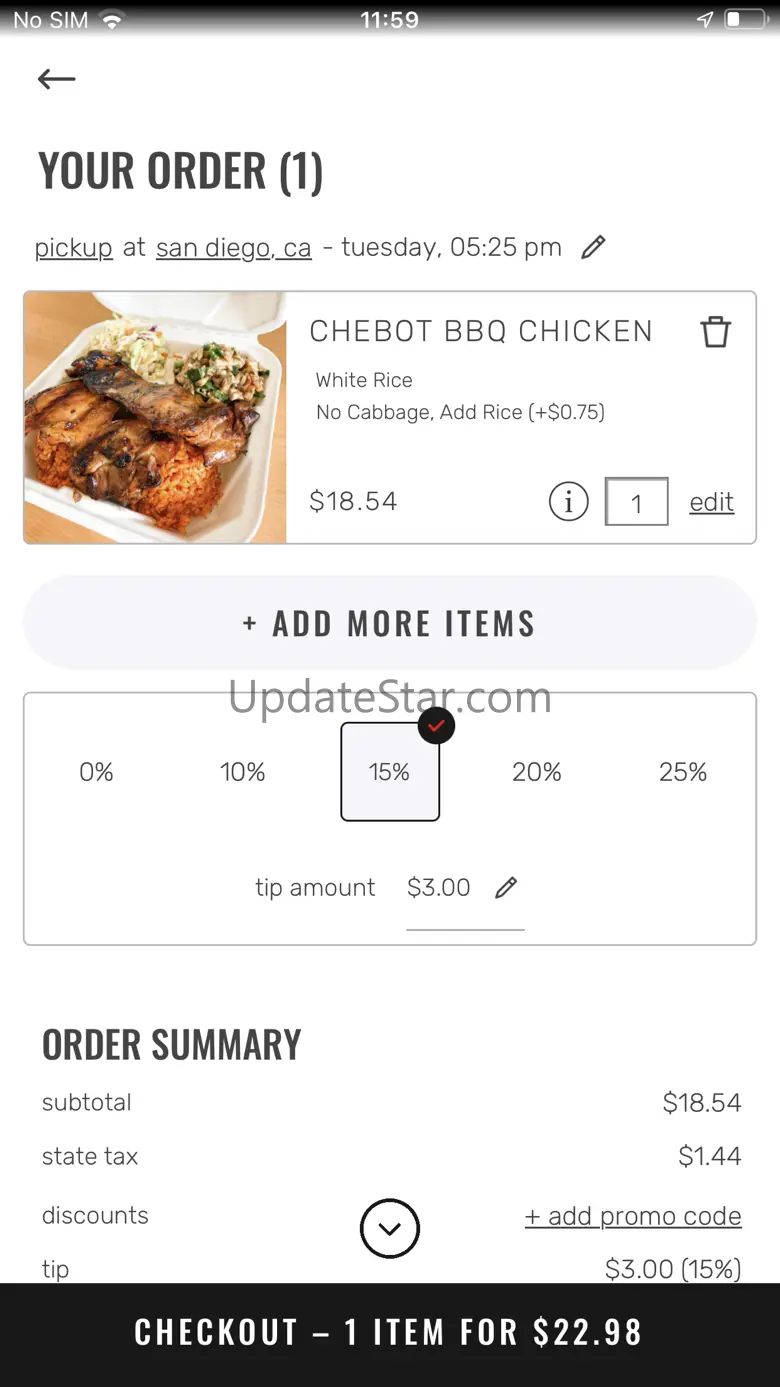The width and height of the screenshot is (780, 1387).
Task: Edit the Chebot BBQ Chicken item
Action: 711,502
